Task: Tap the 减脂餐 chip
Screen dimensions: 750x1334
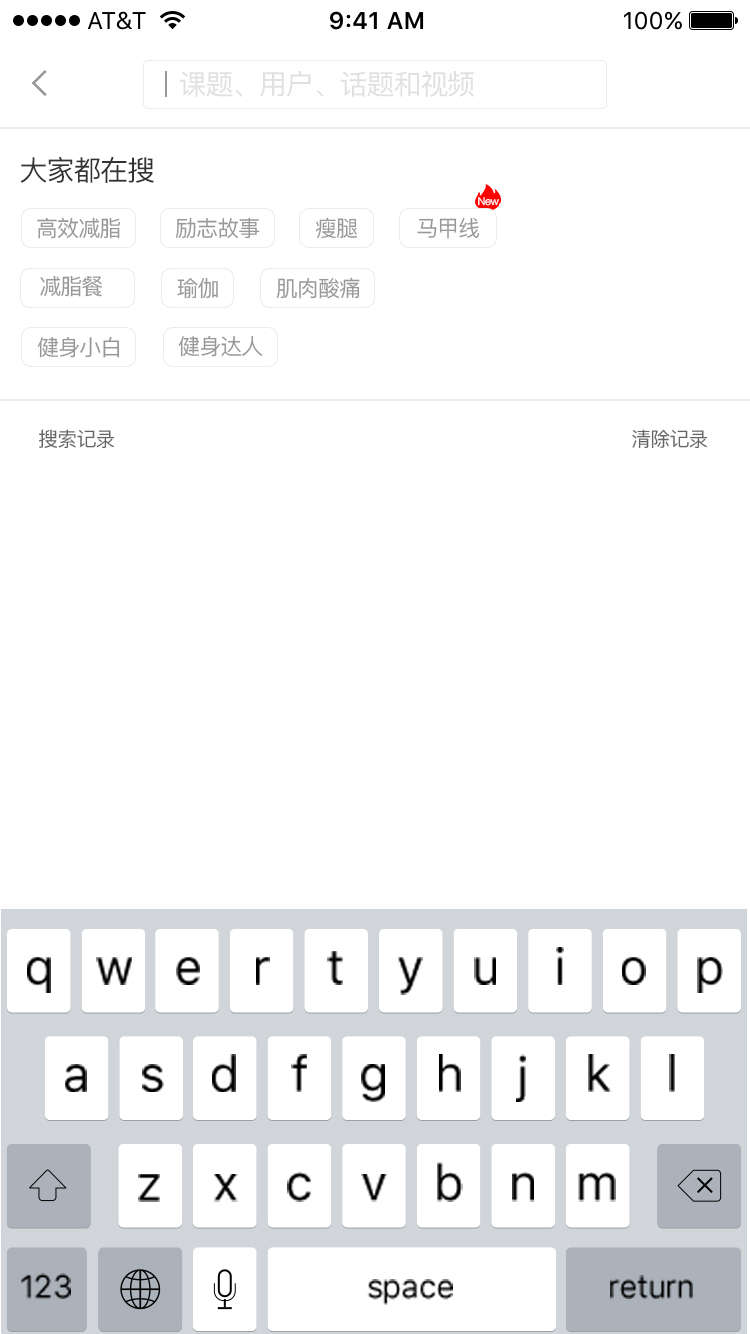Action: click(x=77, y=288)
